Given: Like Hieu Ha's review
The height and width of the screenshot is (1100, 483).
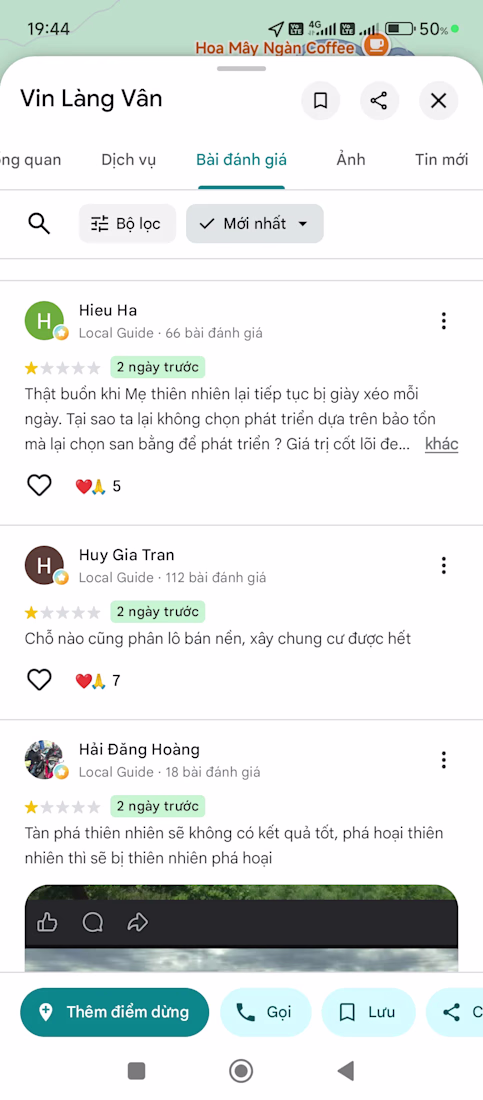Looking at the screenshot, I should [39, 485].
